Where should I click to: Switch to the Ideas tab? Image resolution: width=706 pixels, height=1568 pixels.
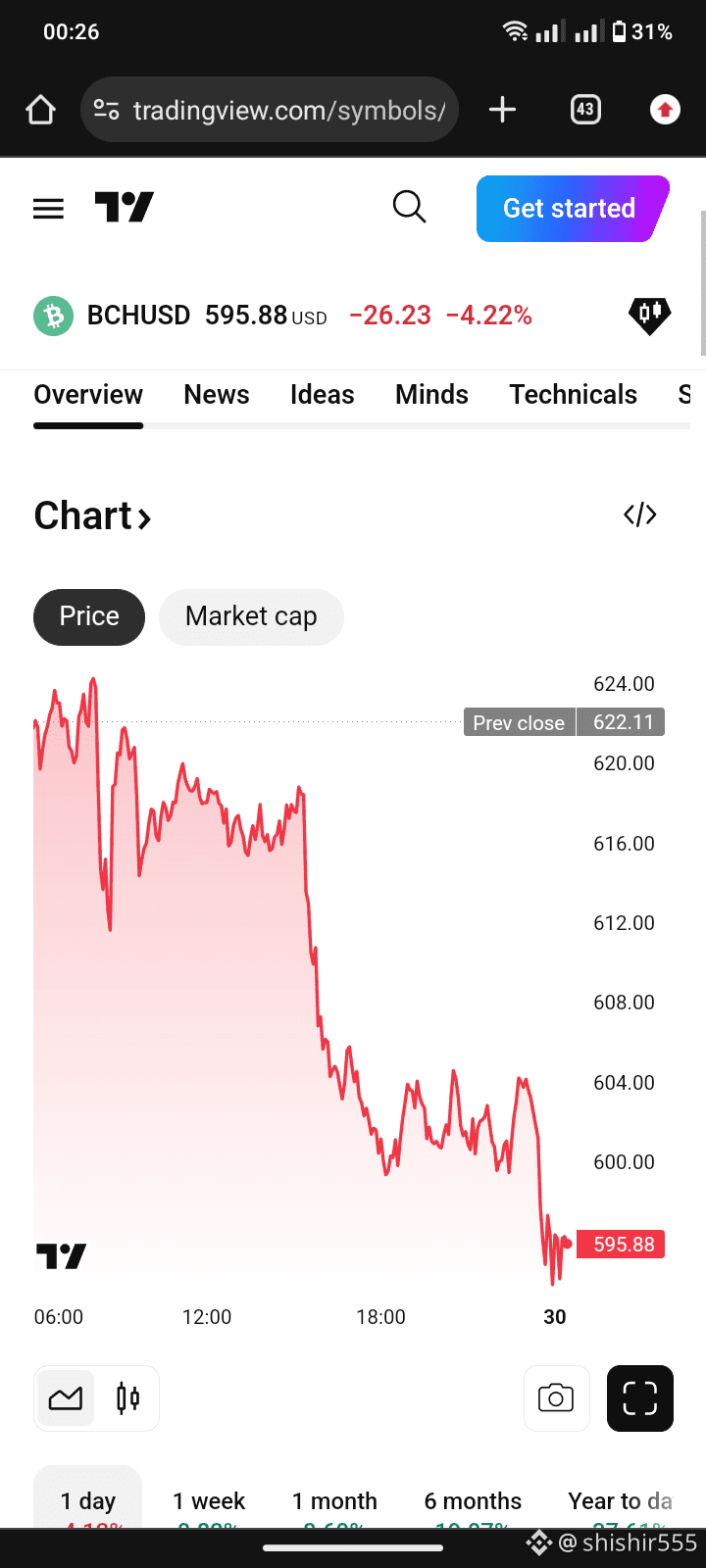pos(322,395)
